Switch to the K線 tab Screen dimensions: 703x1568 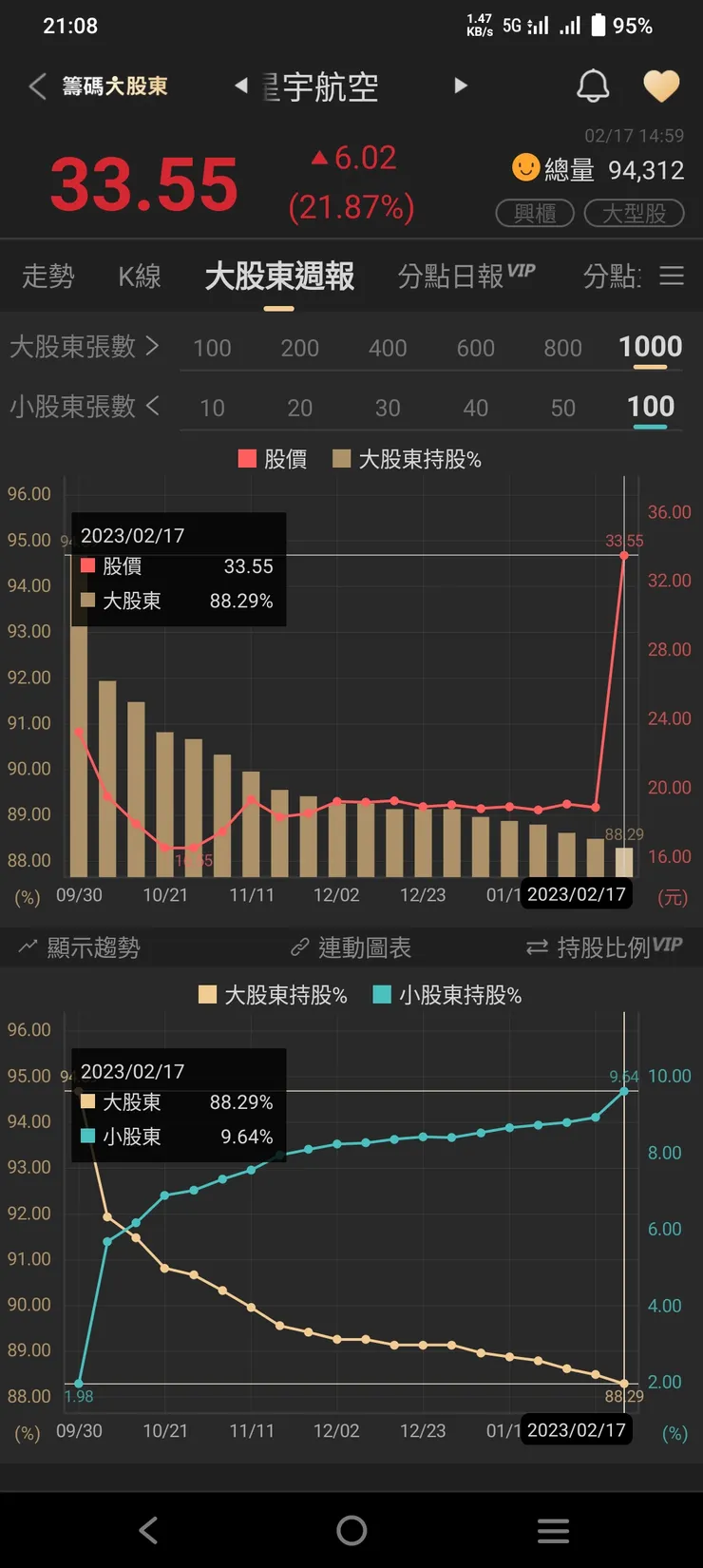coord(138,276)
